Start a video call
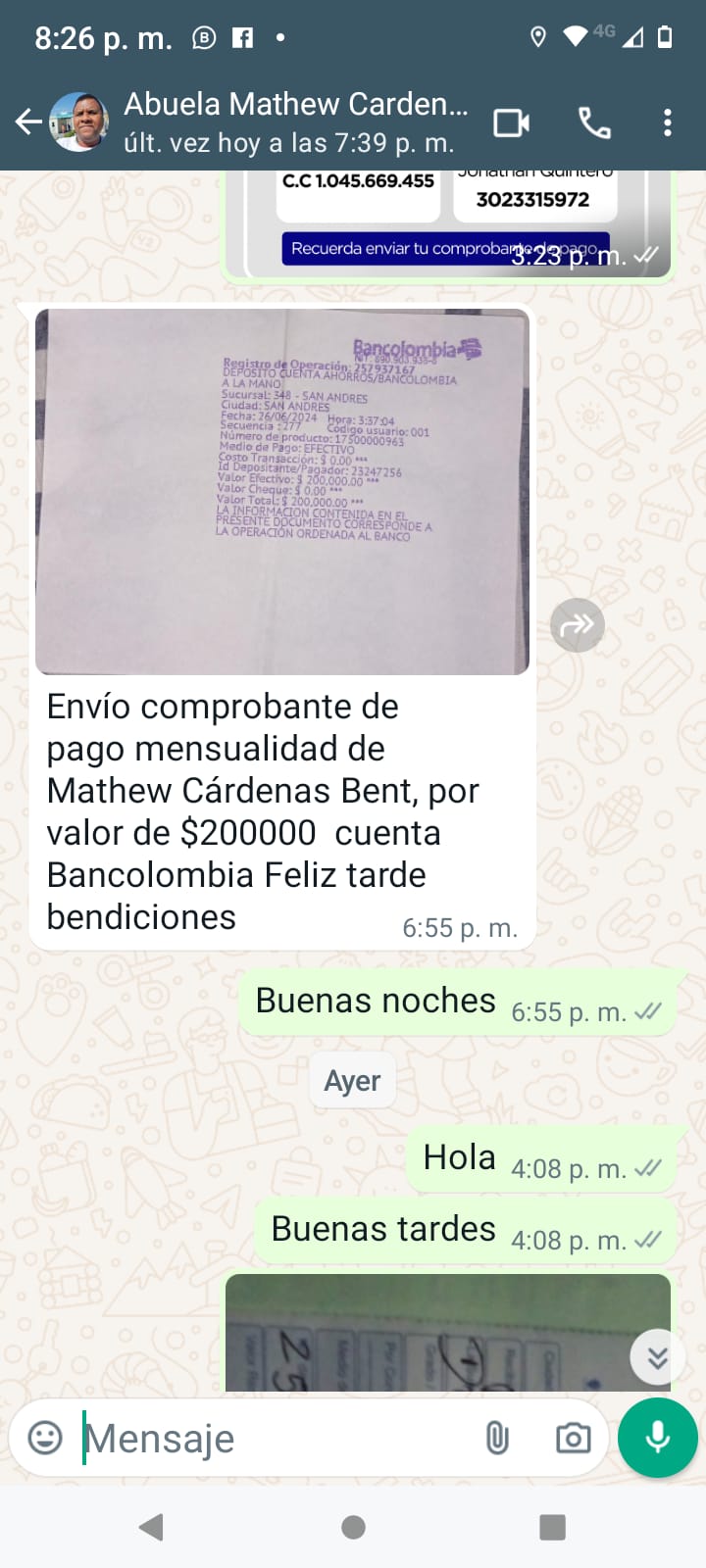Screen dimensions: 706x1568 click(511, 122)
